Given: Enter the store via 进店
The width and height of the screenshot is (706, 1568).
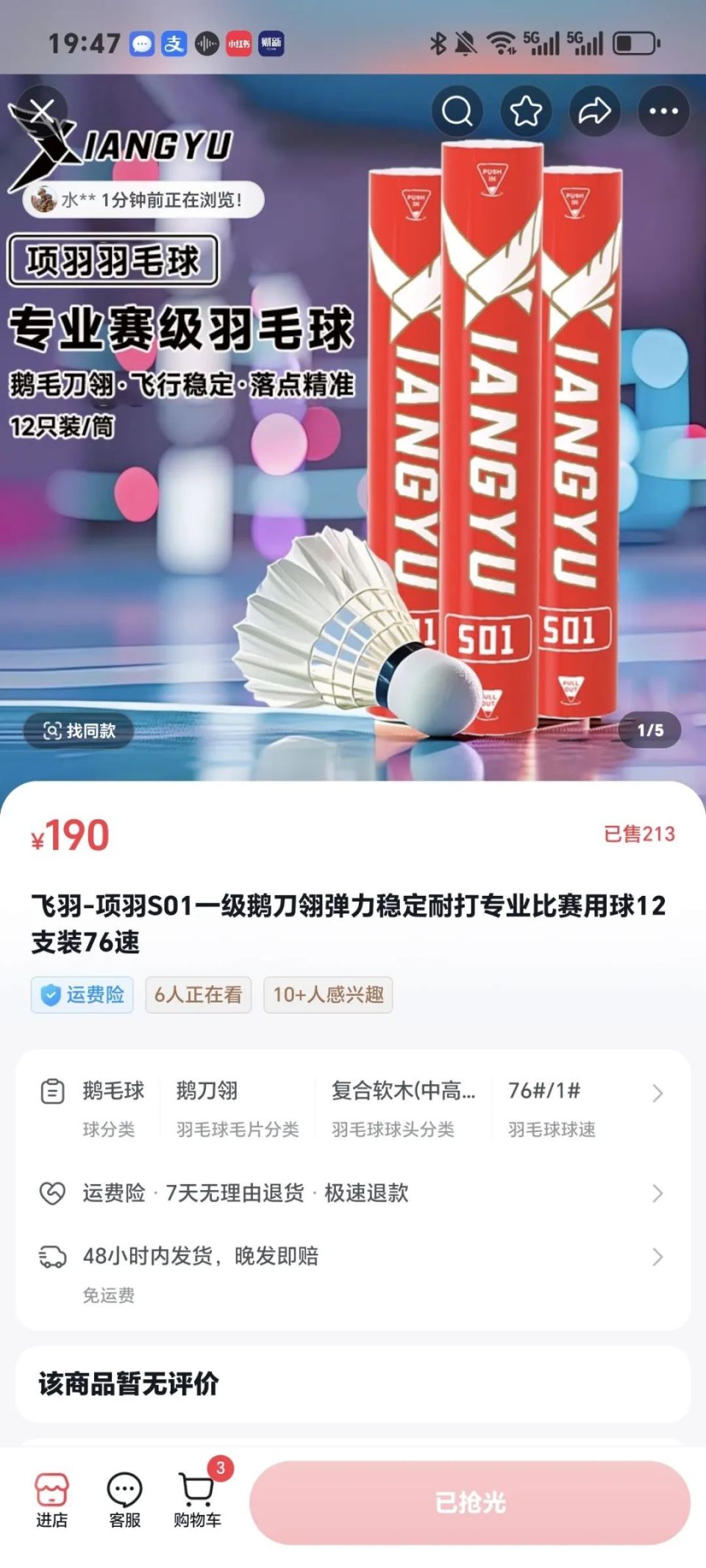Looking at the screenshot, I should [x=51, y=1501].
